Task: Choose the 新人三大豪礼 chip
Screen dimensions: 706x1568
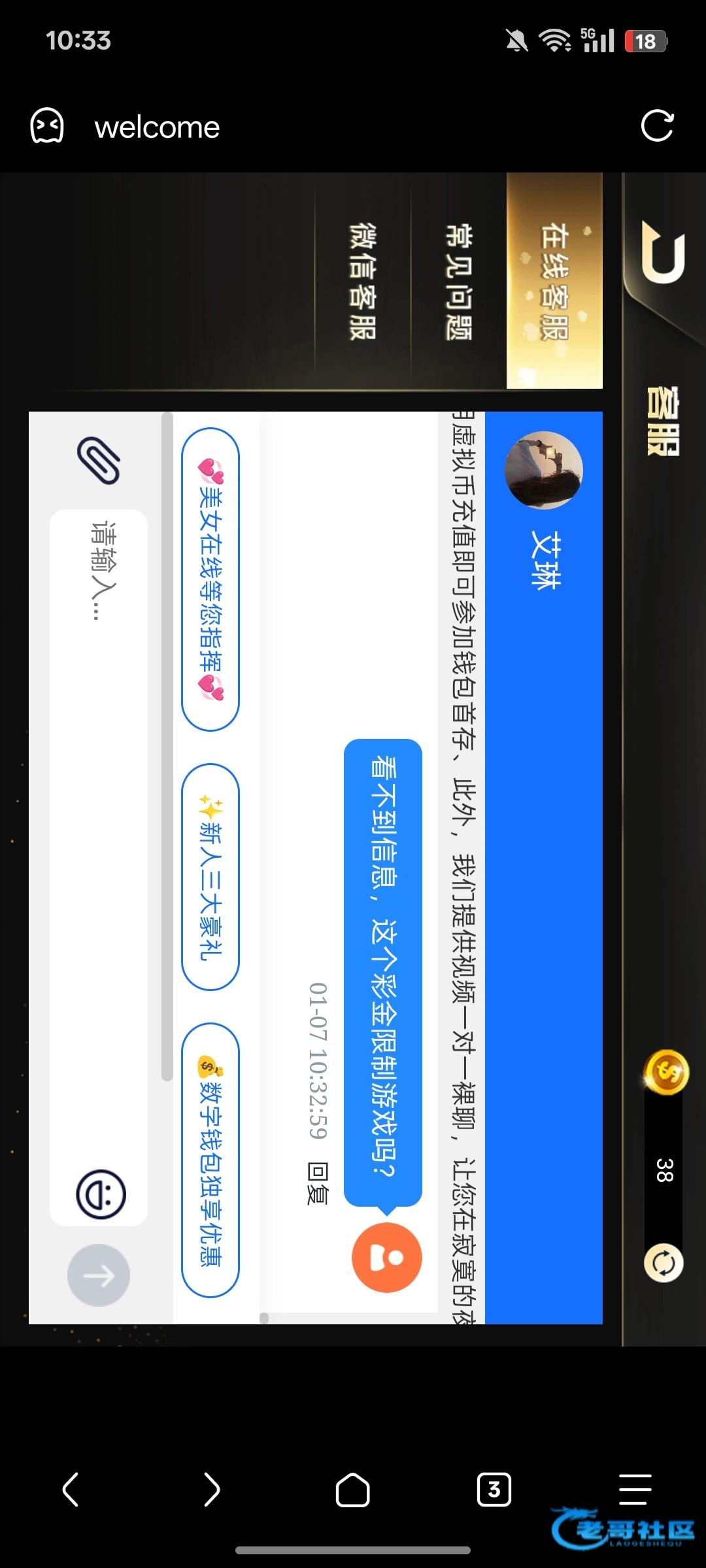Action: tap(210, 877)
